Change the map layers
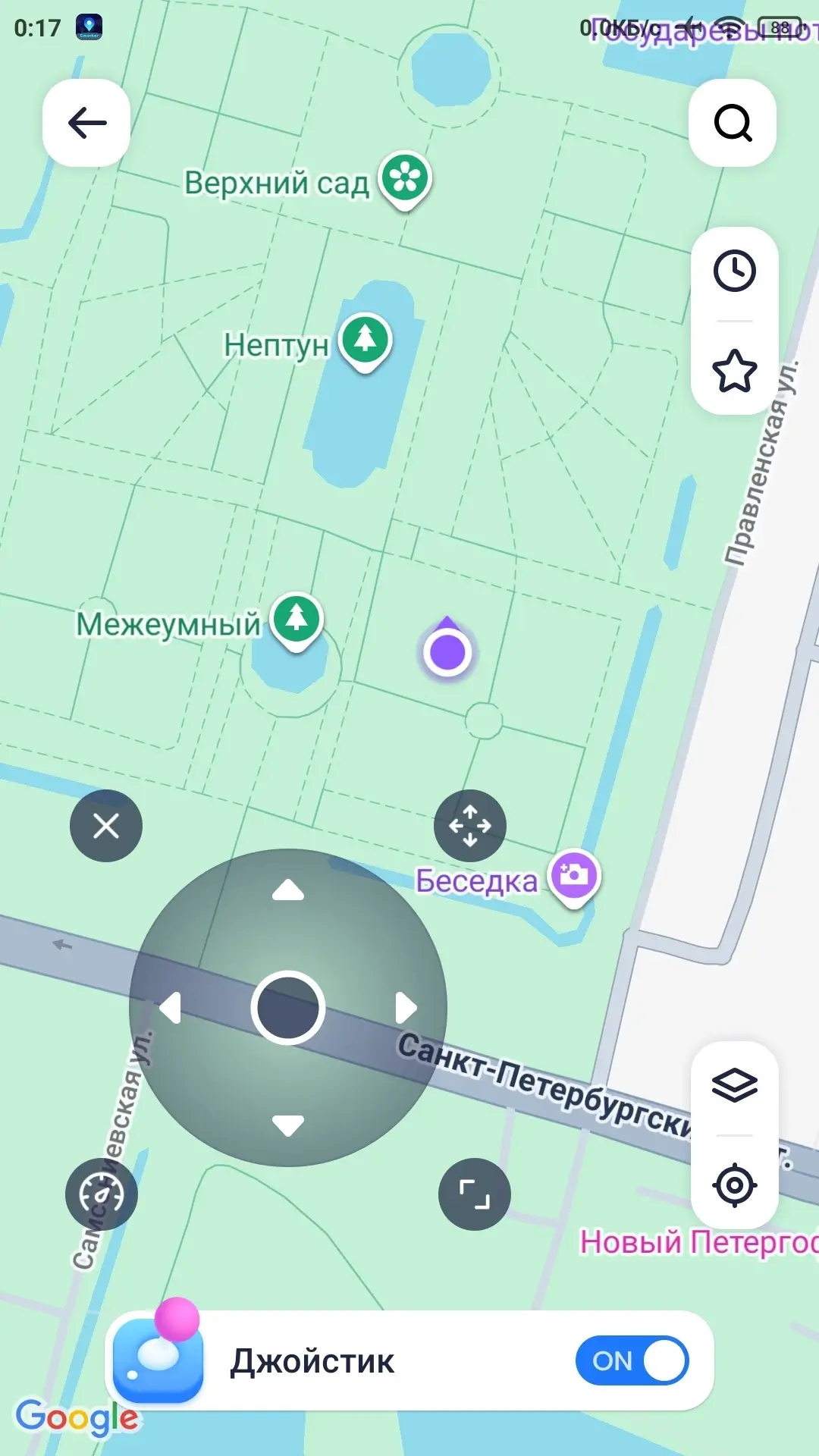This screenshot has width=819, height=1456. [x=734, y=1085]
